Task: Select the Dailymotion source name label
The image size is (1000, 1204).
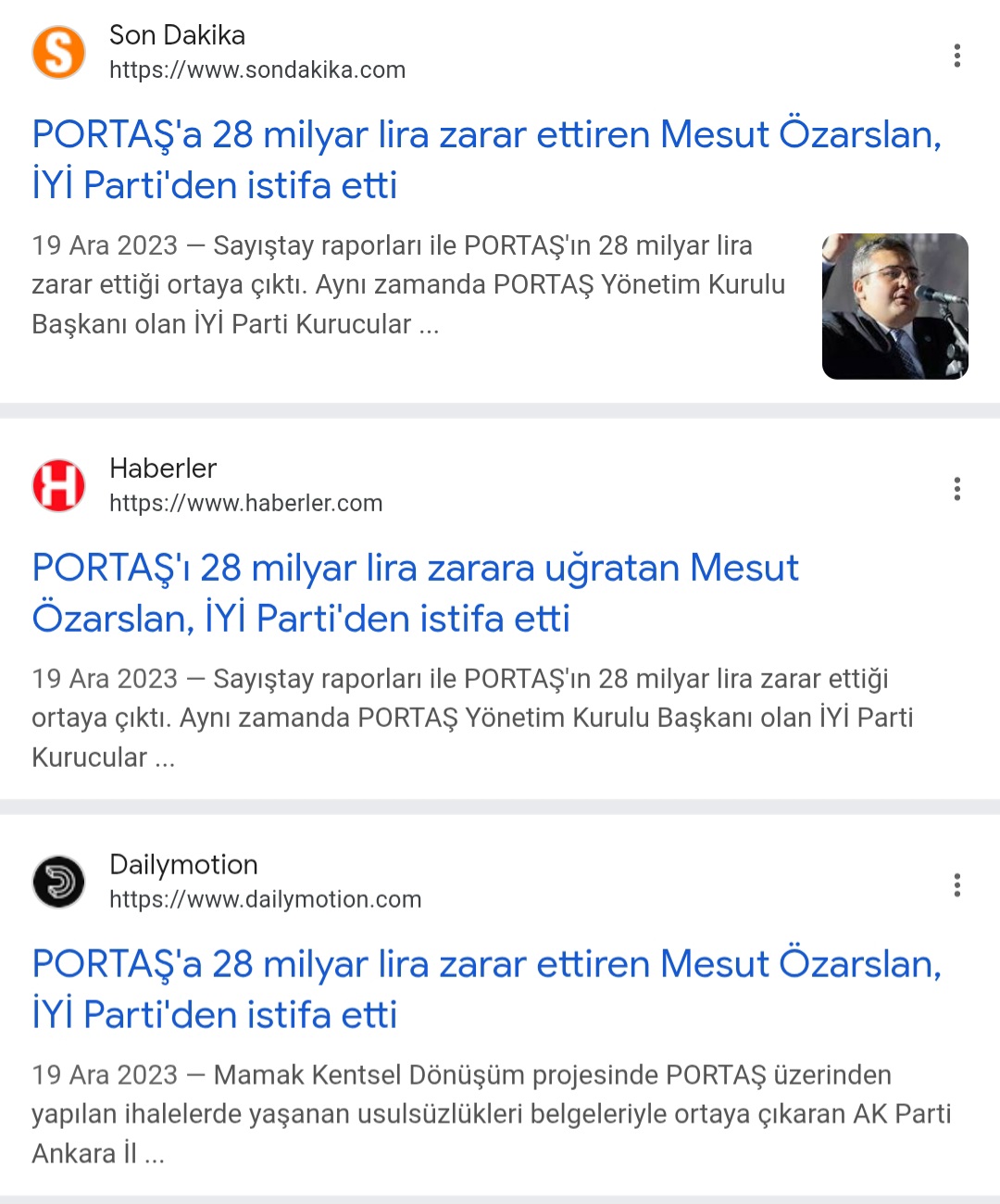Action: (182, 864)
